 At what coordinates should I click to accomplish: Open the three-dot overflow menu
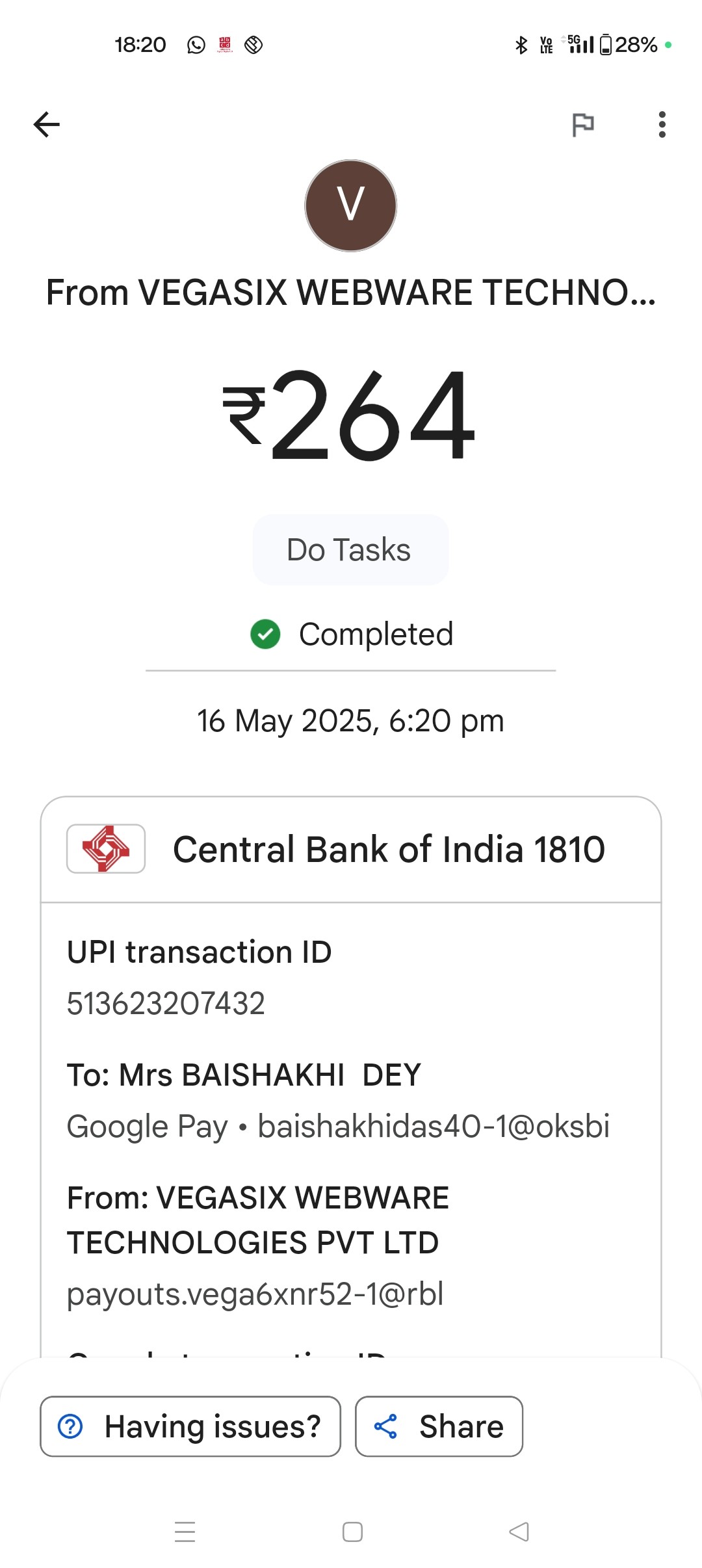pyautogui.click(x=662, y=124)
